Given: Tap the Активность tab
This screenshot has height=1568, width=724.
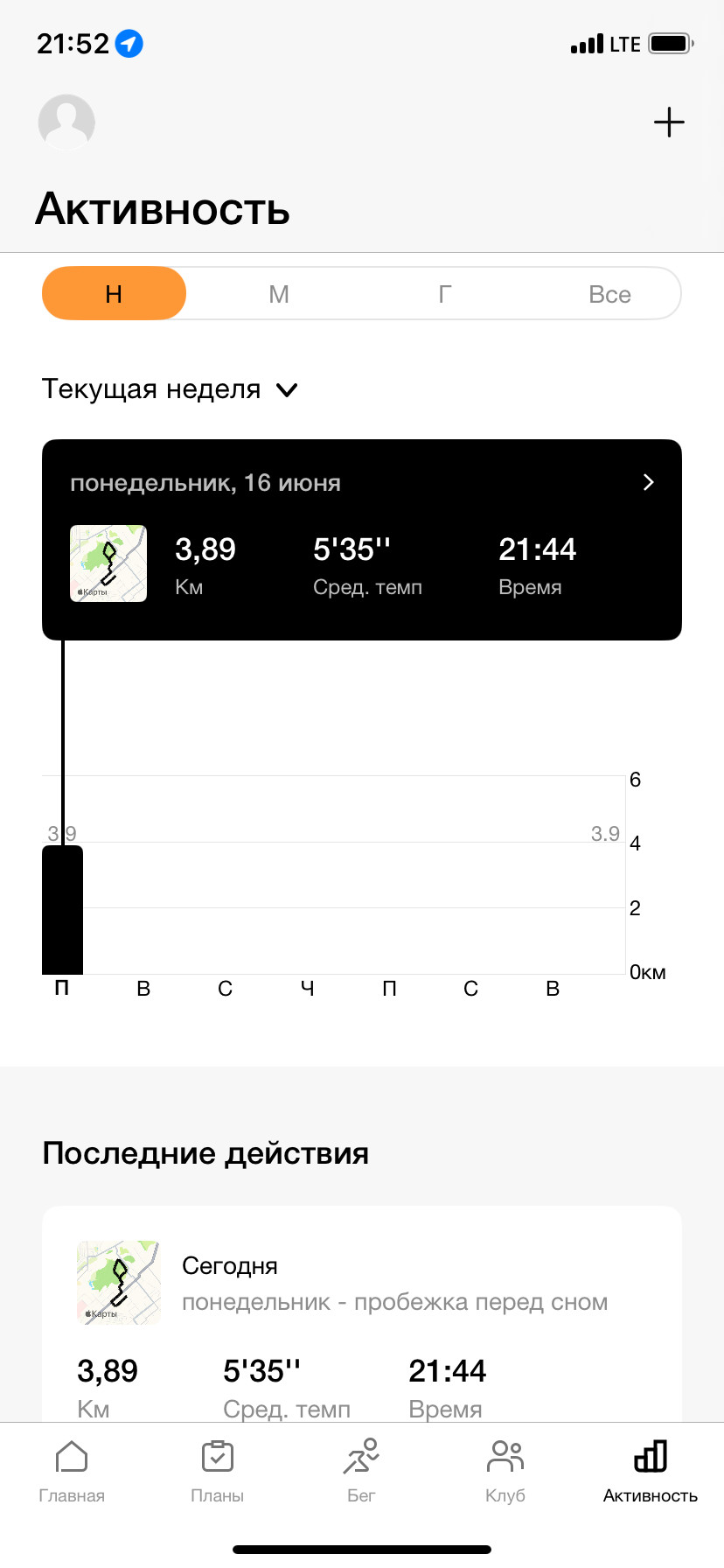Looking at the screenshot, I should pos(651,1472).
